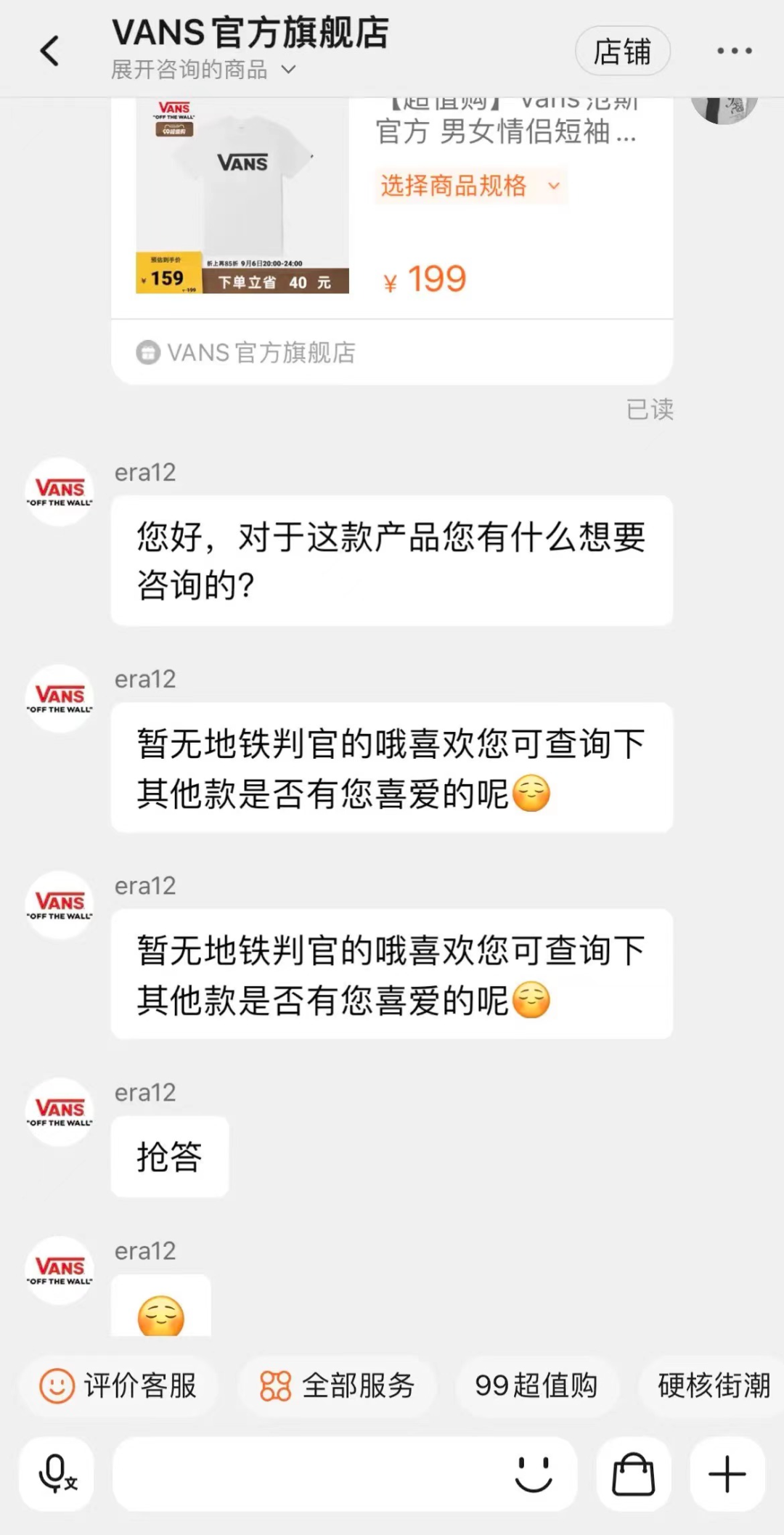Image resolution: width=784 pixels, height=1535 pixels.
Task: Focus the message text field
Action: tap(305, 1474)
